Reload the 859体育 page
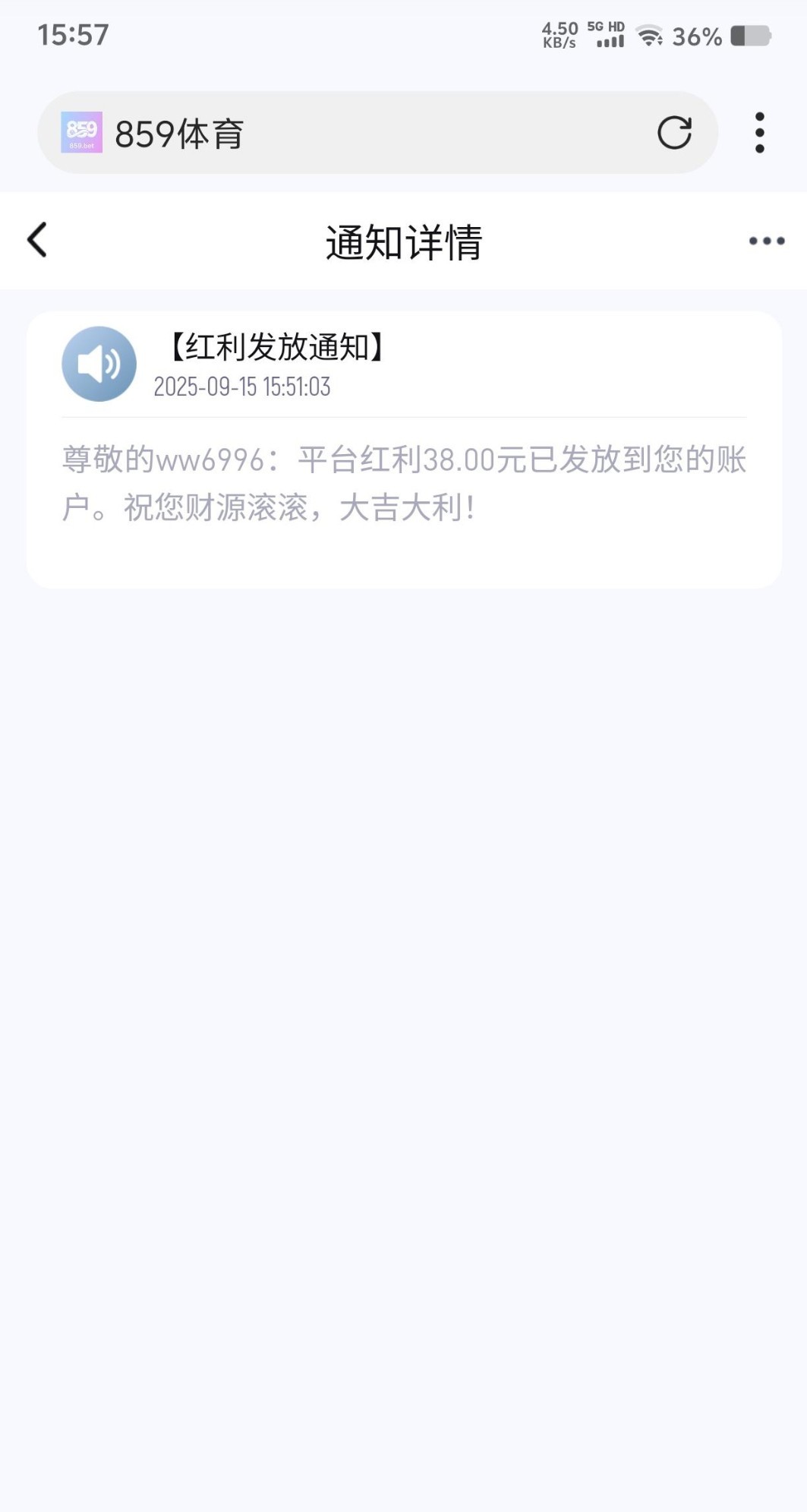The image size is (807, 1512). pos(674,133)
